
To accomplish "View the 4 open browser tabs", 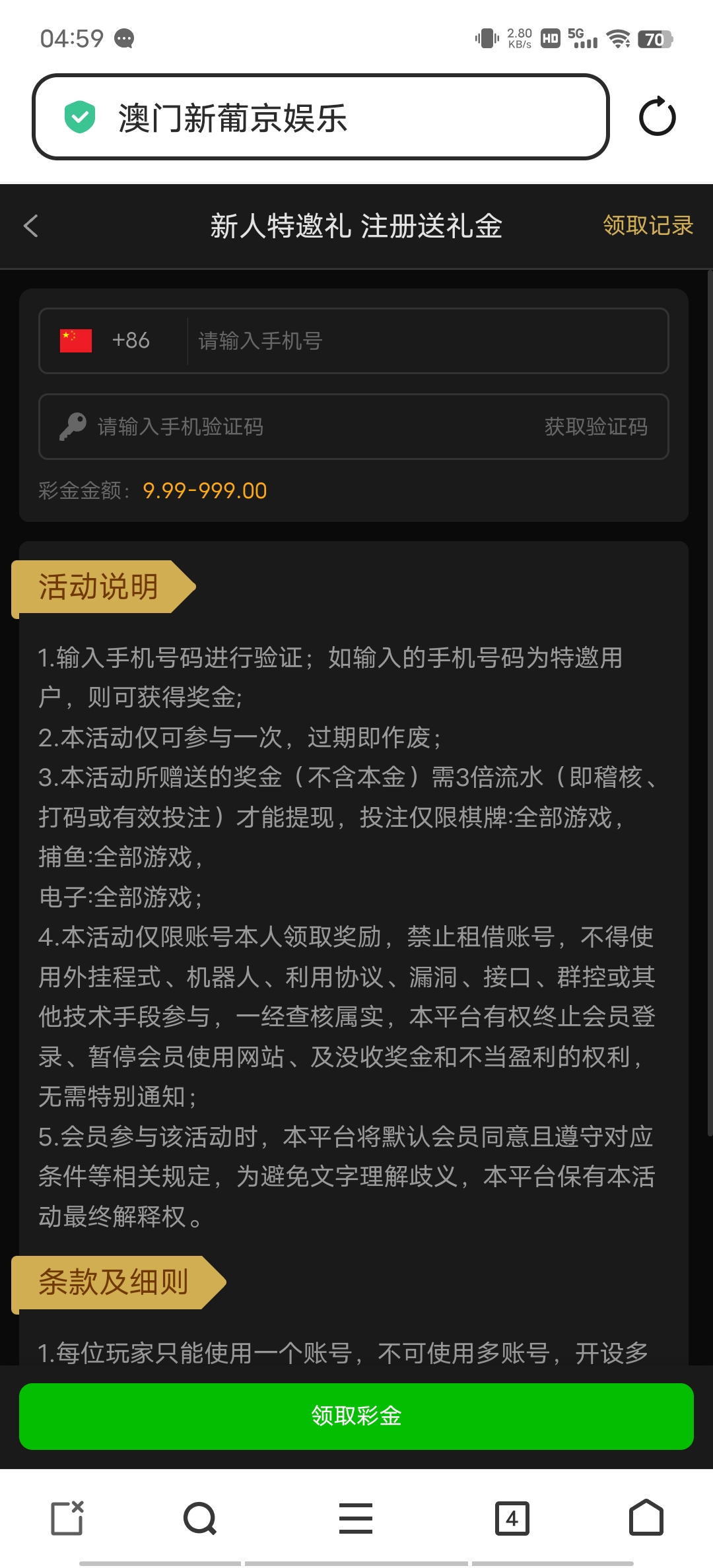I will tap(512, 1518).
